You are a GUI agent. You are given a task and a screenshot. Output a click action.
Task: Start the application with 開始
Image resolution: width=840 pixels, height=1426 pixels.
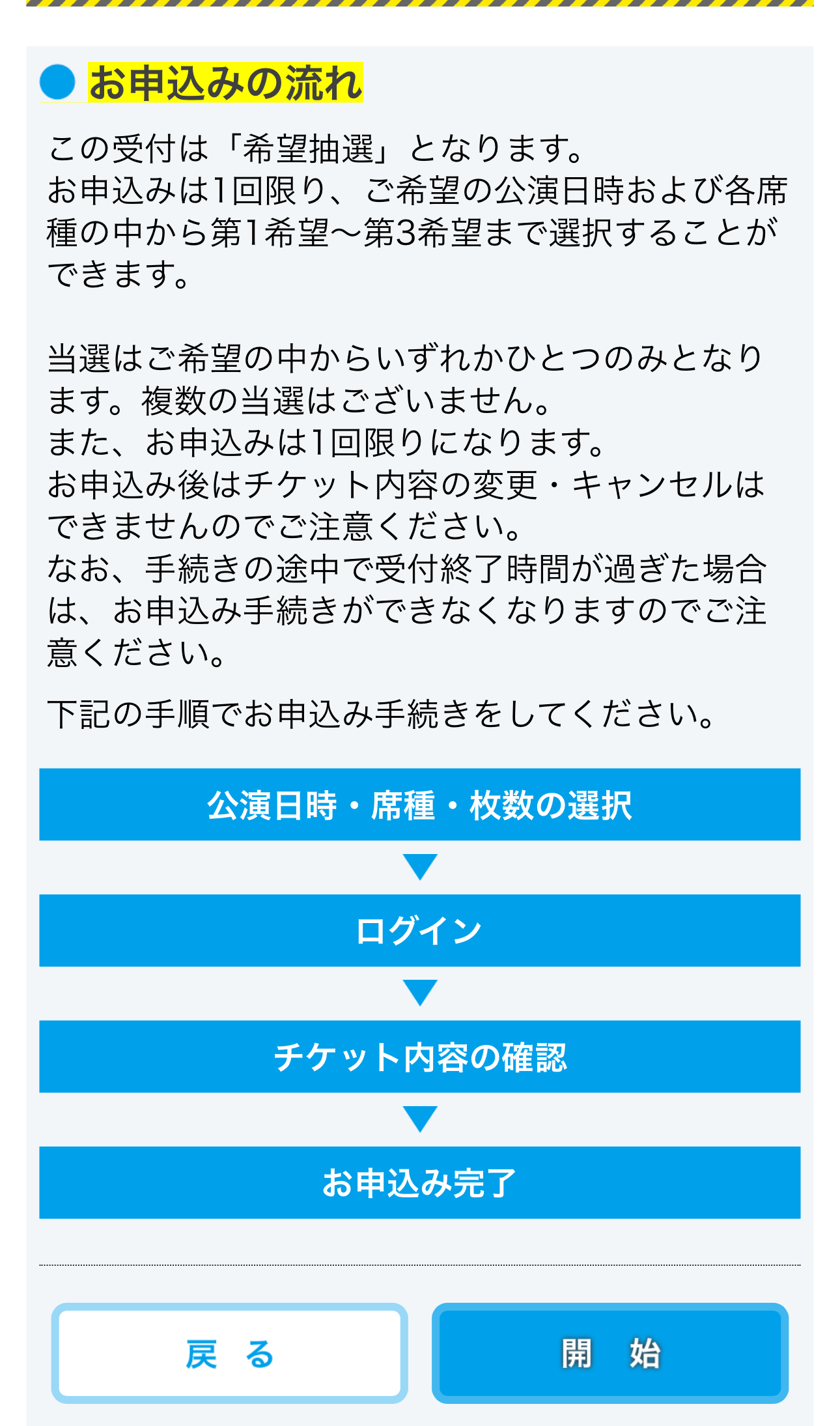click(x=610, y=1354)
